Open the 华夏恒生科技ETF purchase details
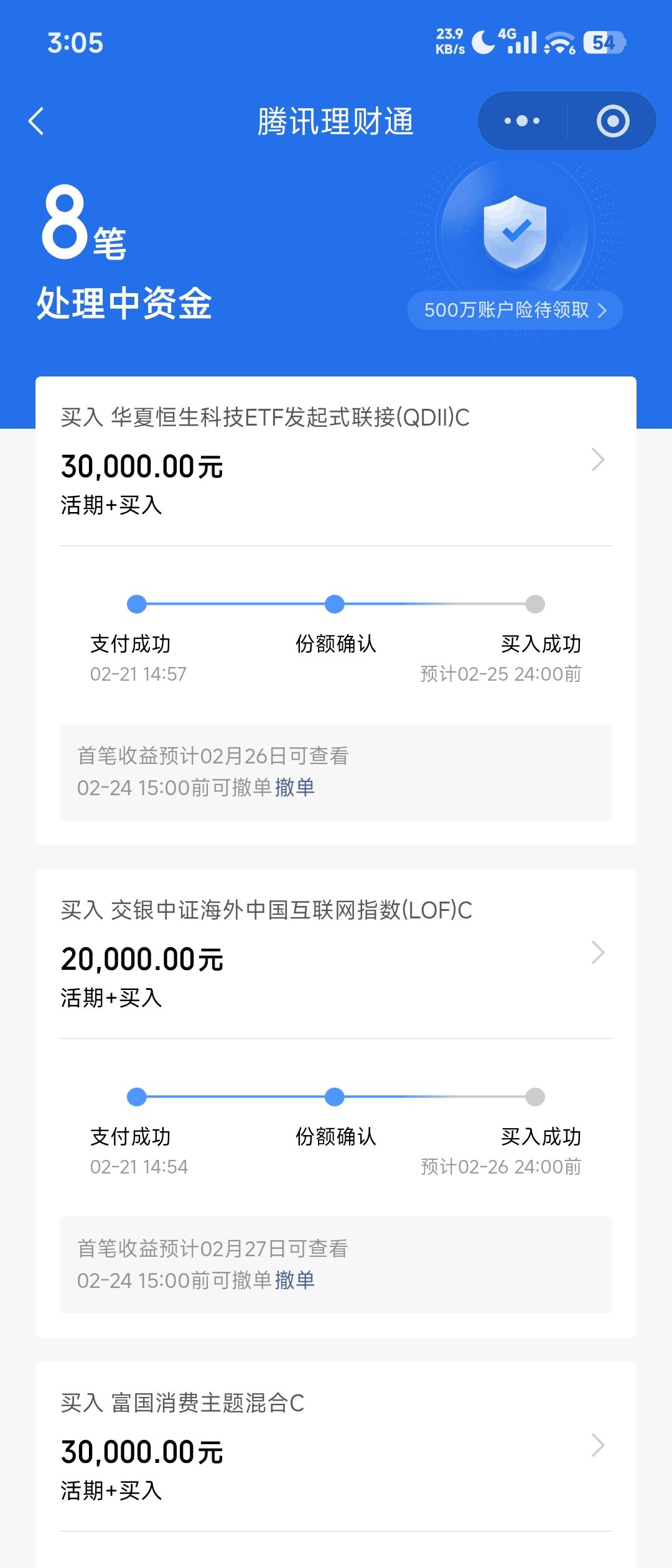 point(336,461)
